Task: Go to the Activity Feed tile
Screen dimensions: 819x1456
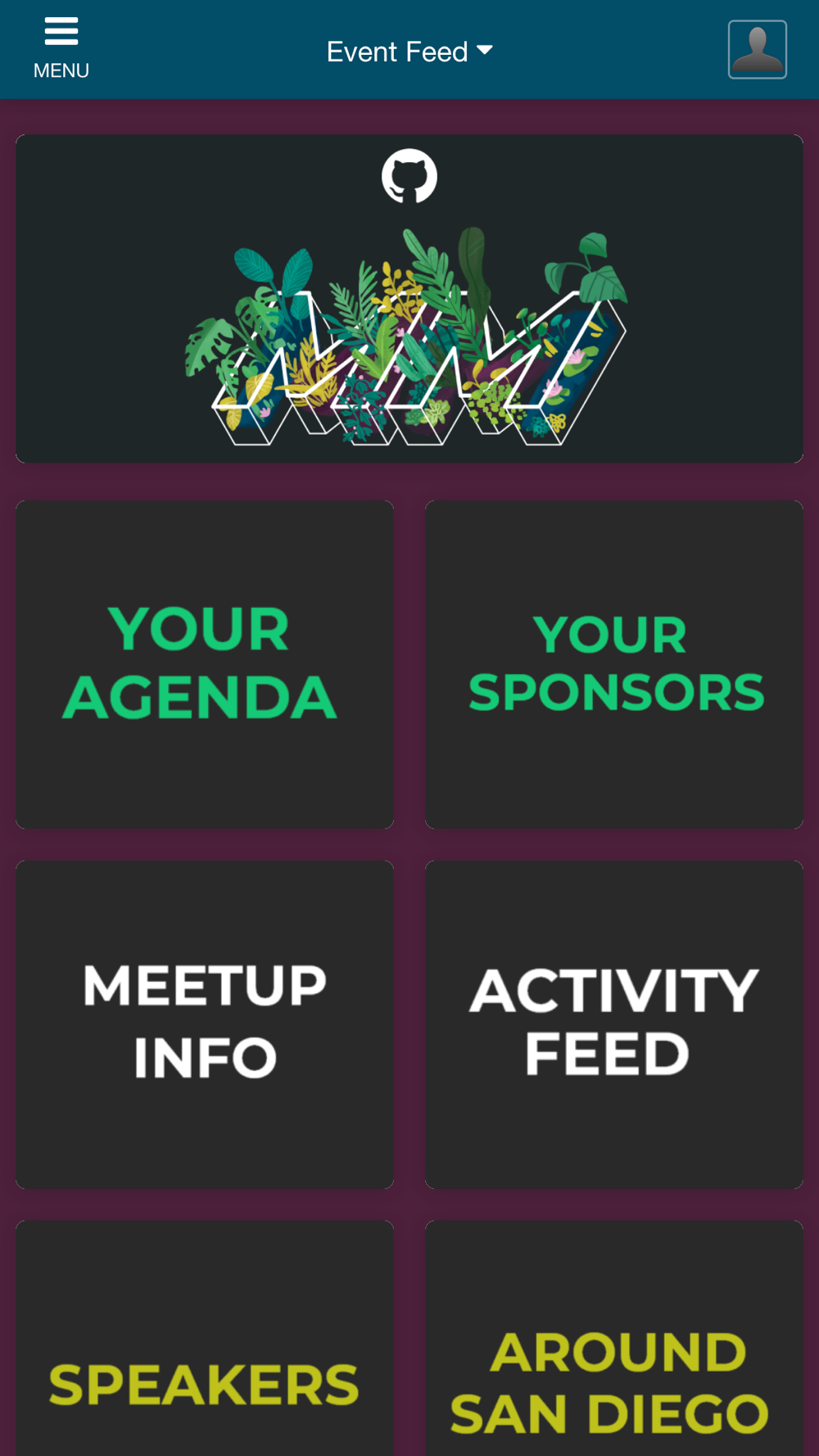Action: point(614,1024)
